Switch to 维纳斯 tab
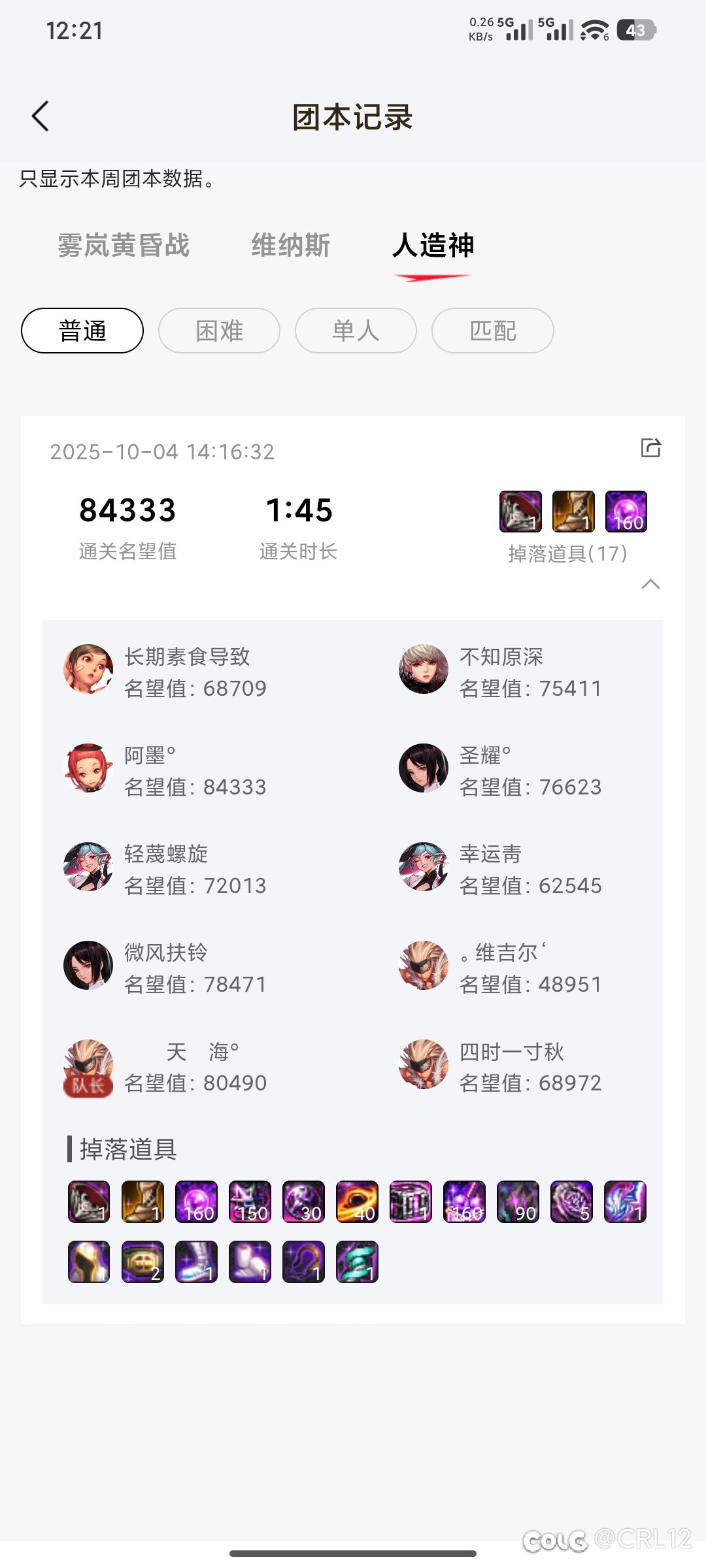 [x=291, y=246]
